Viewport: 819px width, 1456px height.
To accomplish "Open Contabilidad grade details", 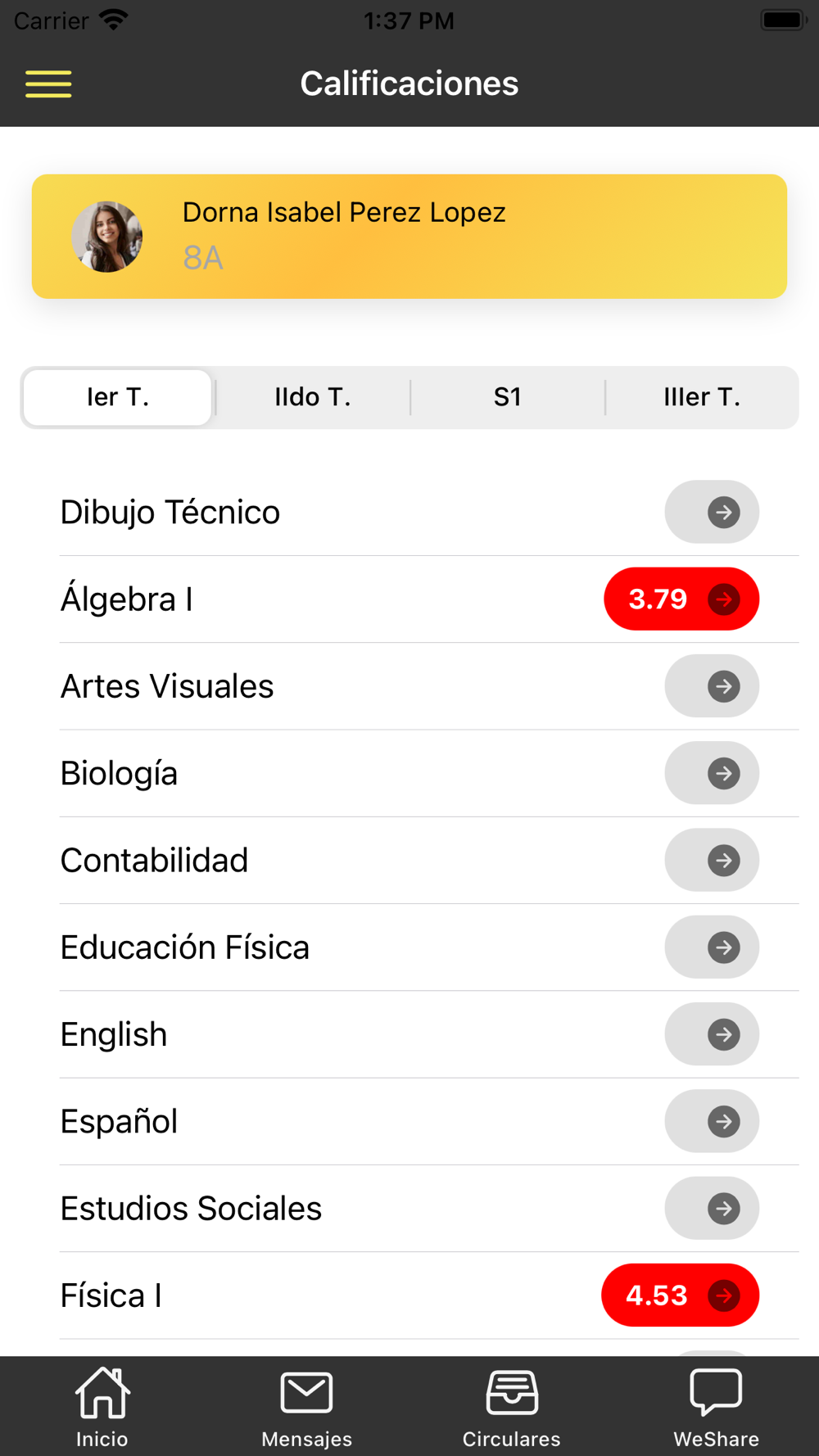I will (712, 860).
